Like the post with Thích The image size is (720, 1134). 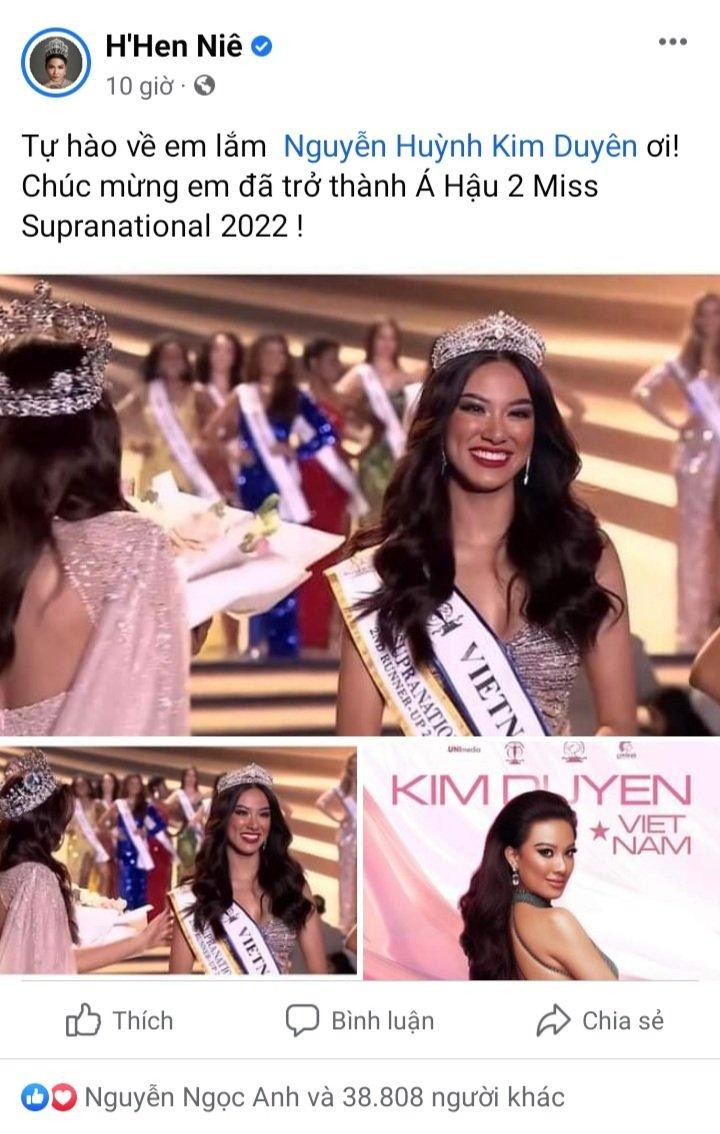coord(120,1021)
